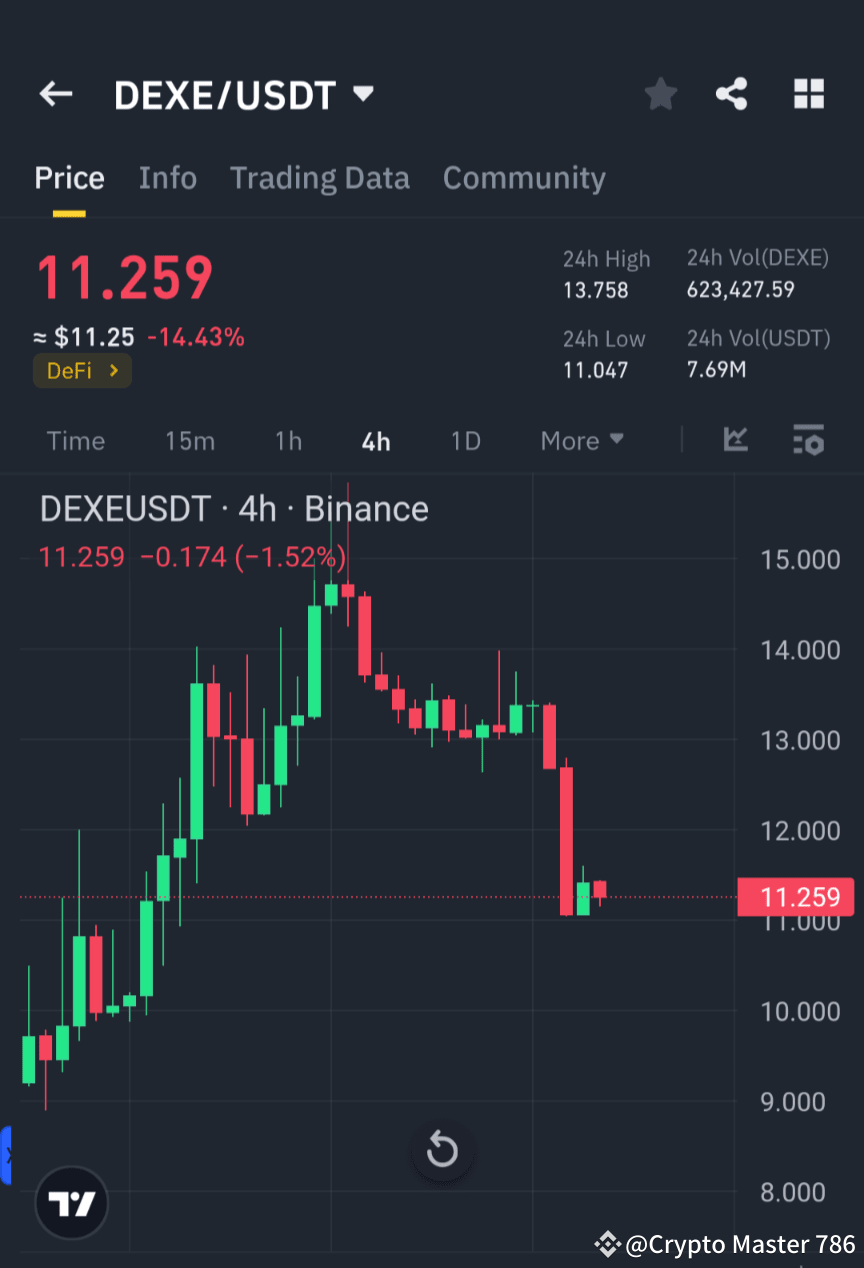Switch to the Trading Data tab
The image size is (864, 1268).
320,177
